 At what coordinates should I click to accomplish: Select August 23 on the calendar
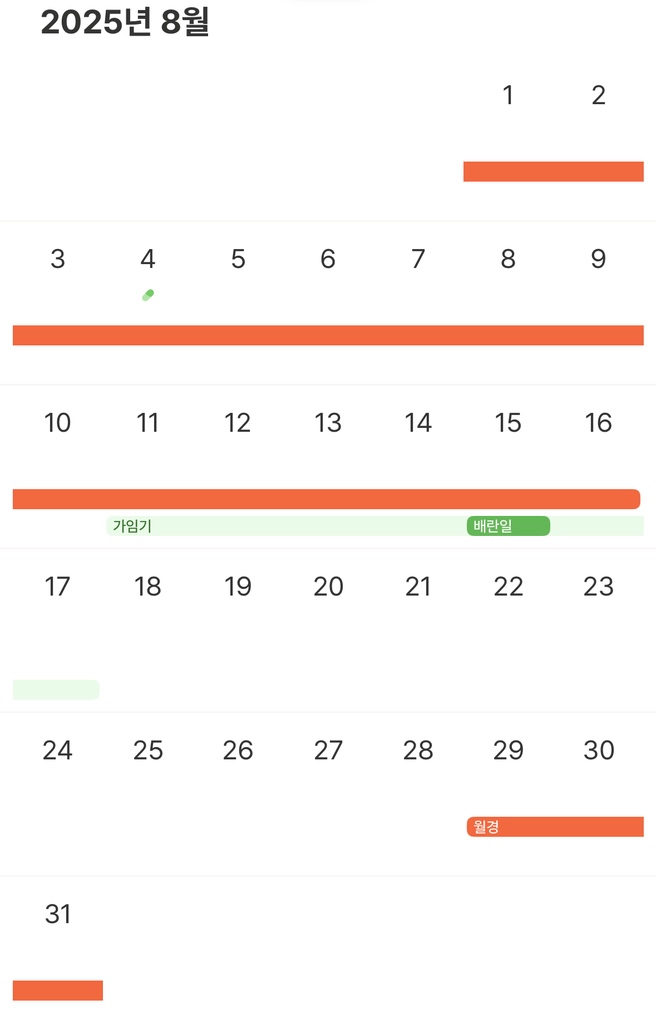pyautogui.click(x=598, y=587)
